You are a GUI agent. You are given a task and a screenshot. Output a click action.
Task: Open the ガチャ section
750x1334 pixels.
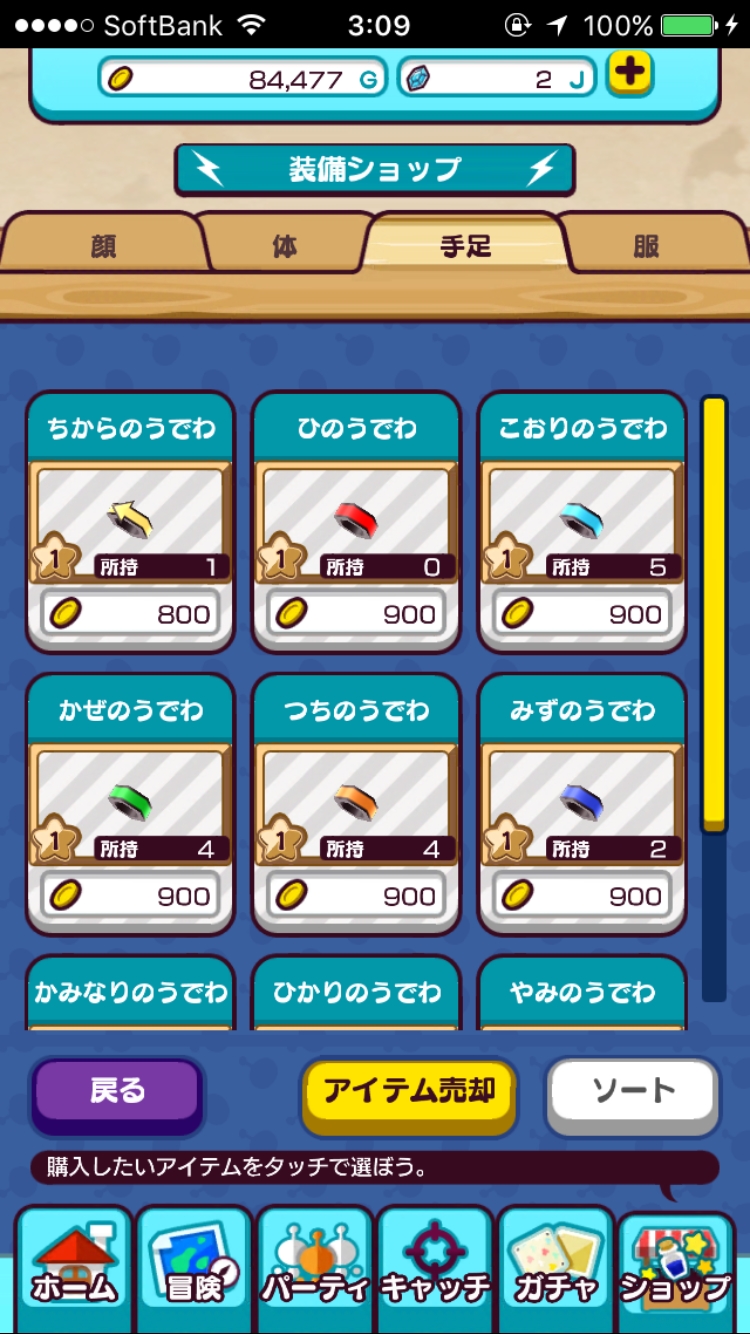[x=556, y=1270]
